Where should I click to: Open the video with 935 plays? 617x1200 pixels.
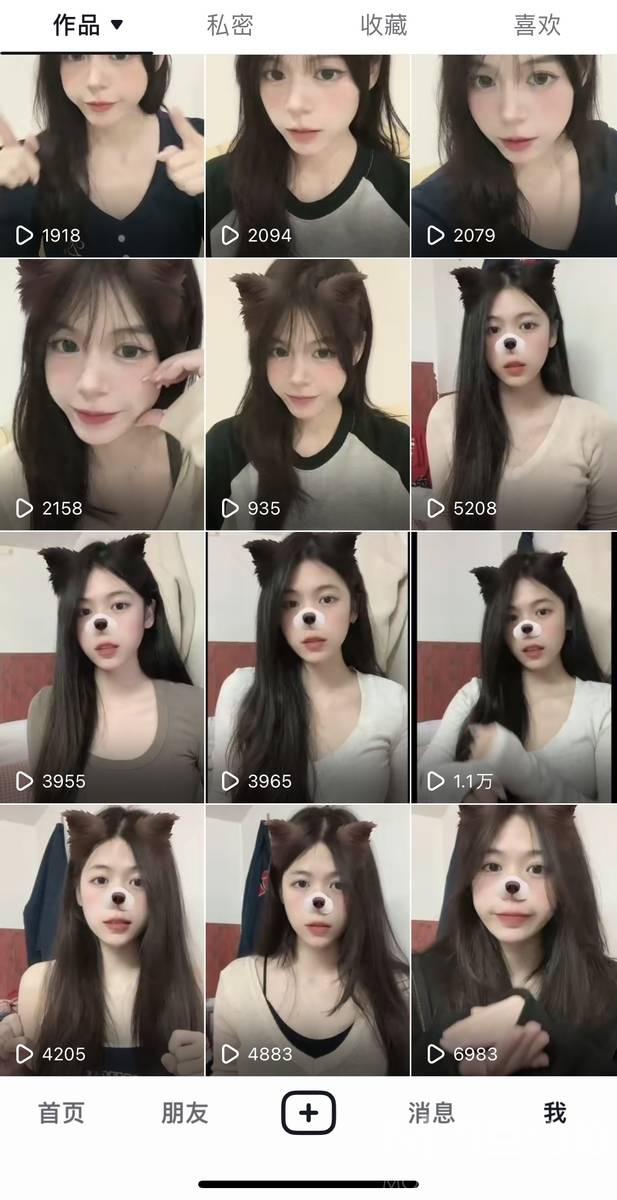[308, 395]
